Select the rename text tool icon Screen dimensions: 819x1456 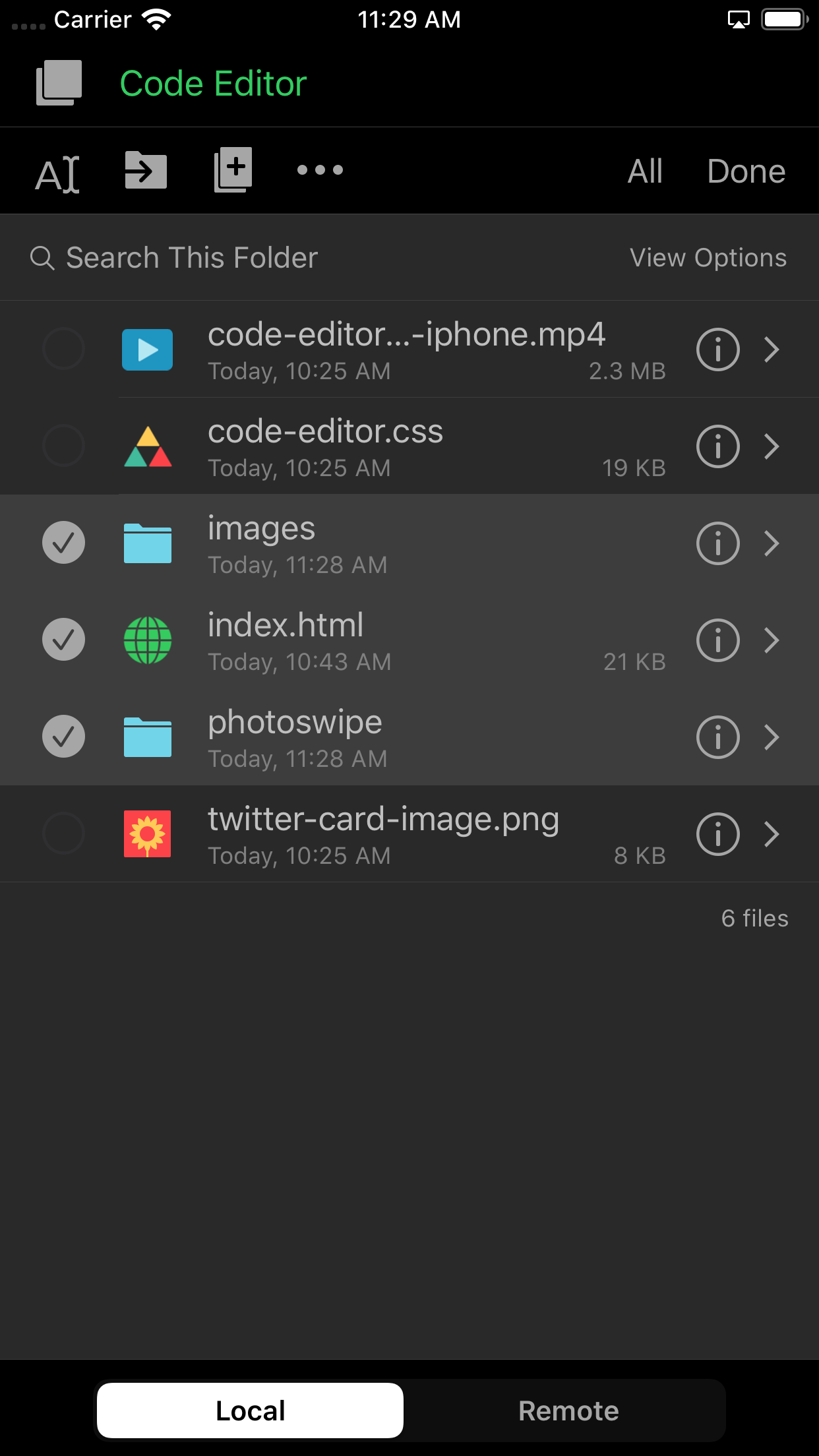(56, 171)
